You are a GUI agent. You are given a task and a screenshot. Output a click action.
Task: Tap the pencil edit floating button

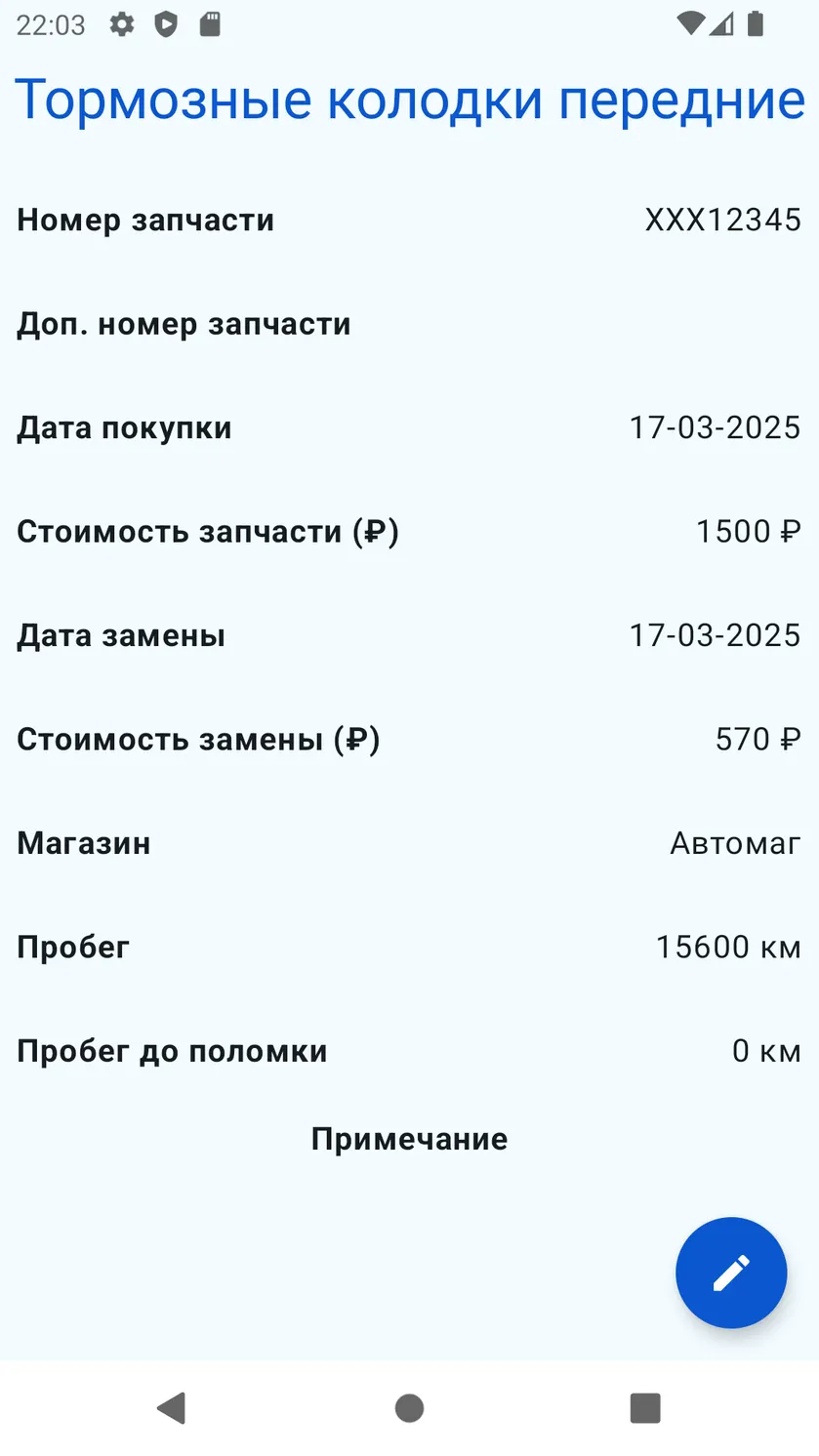[731, 1273]
